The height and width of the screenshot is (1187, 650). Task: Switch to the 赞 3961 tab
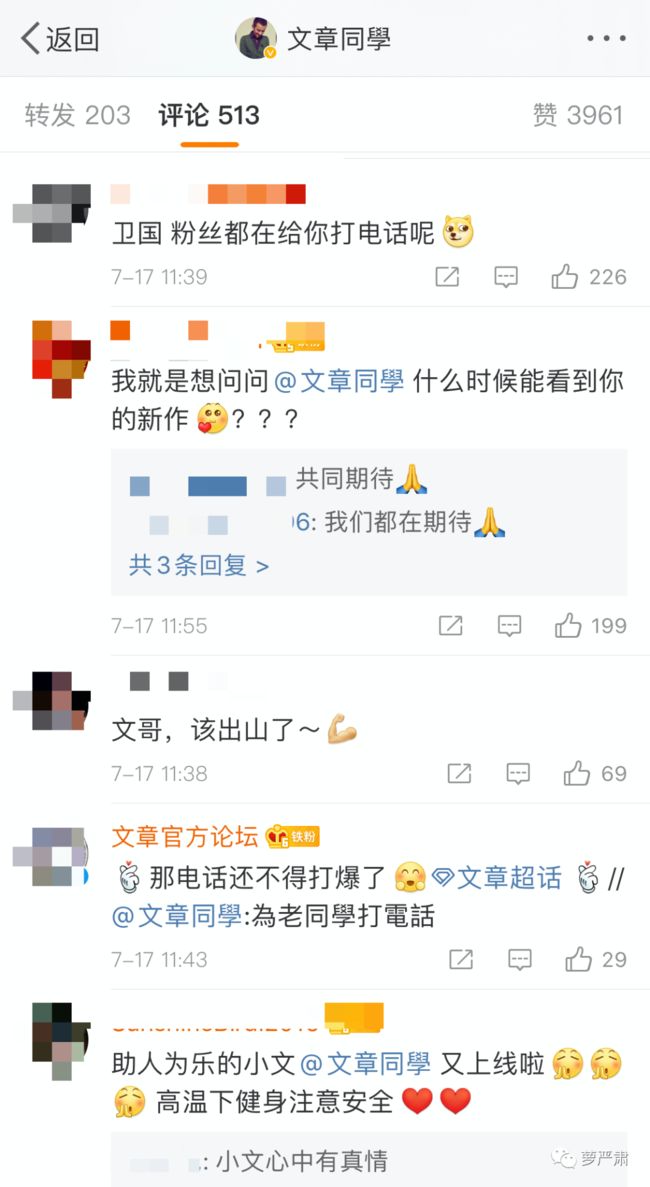click(578, 115)
